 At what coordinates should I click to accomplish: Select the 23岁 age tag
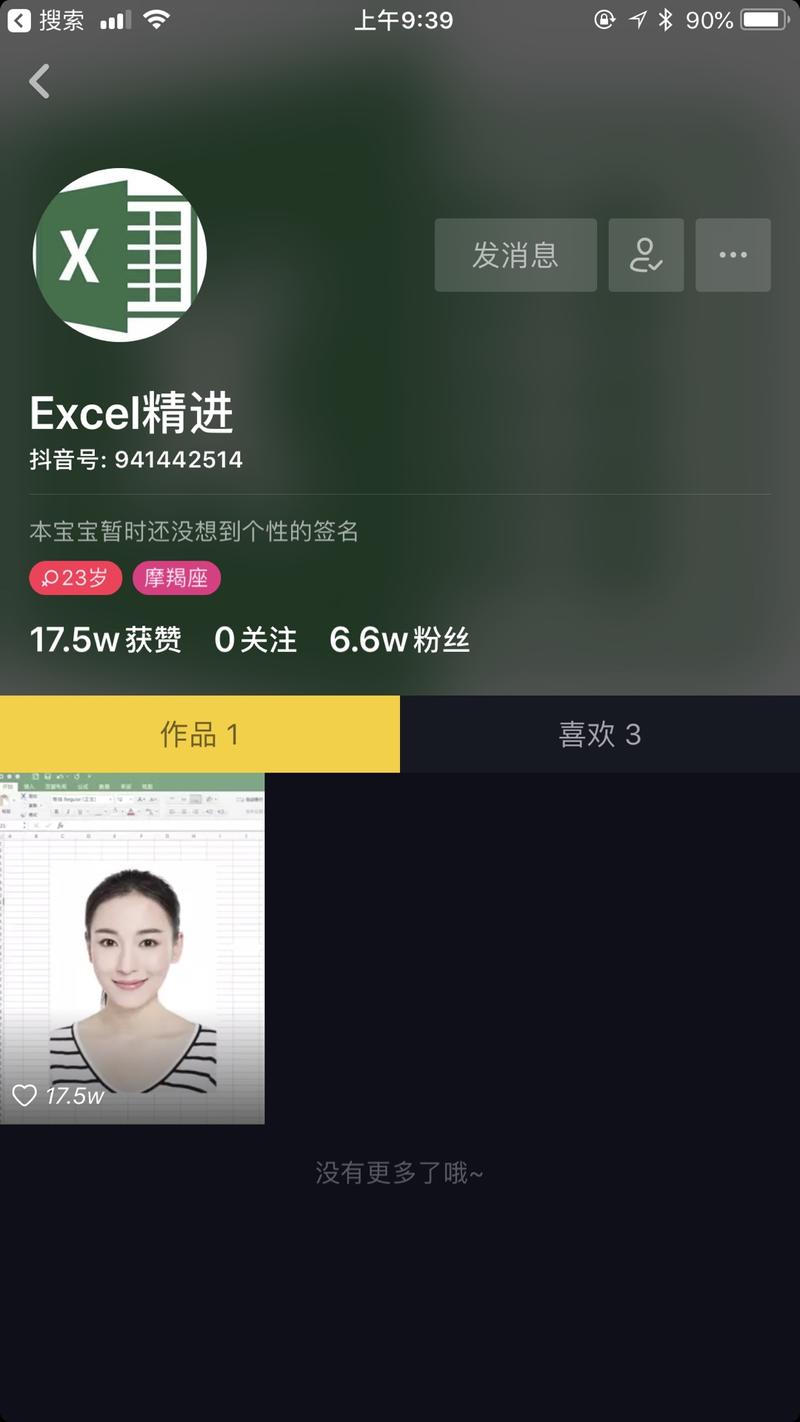coord(75,578)
